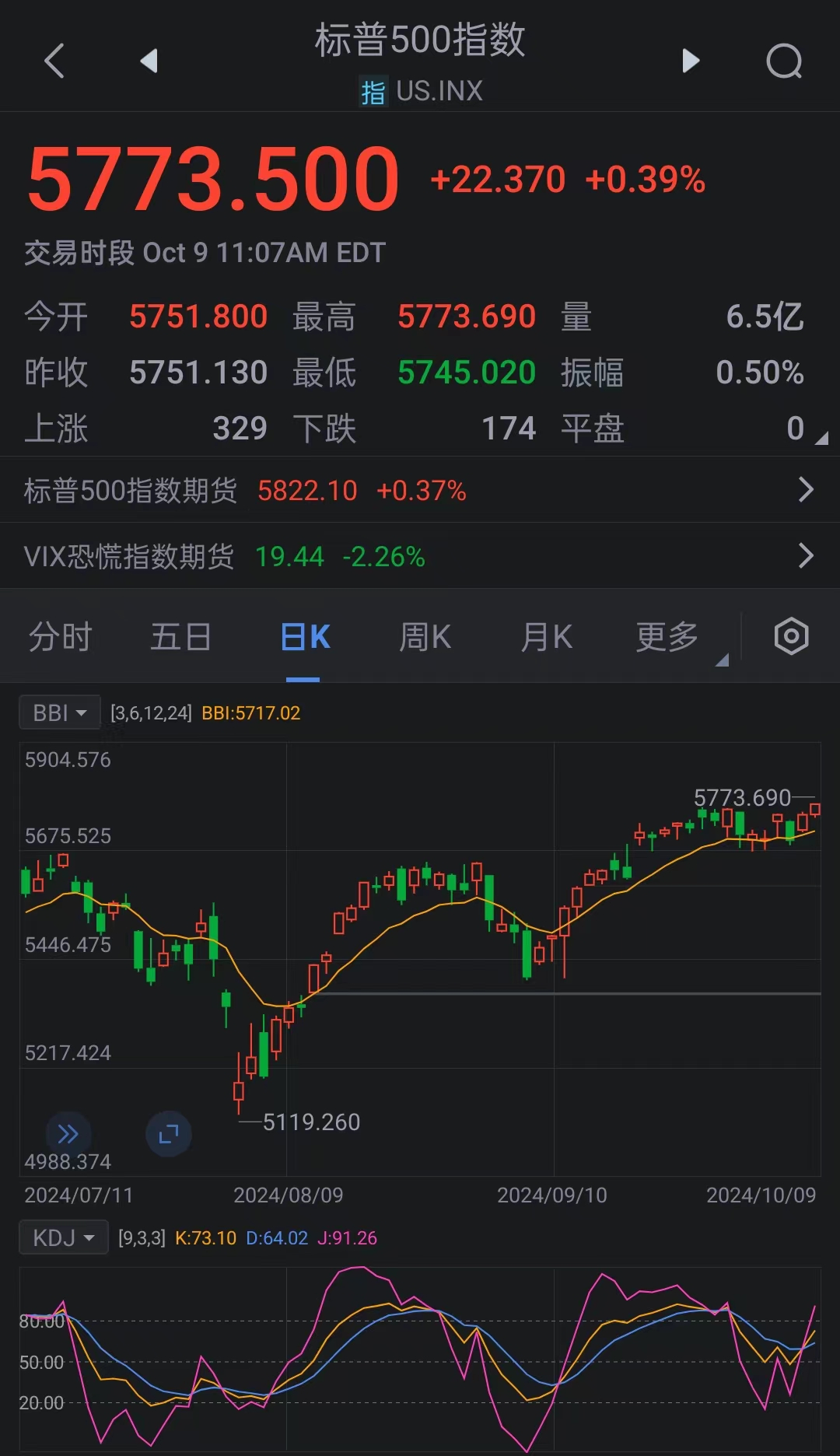Image resolution: width=840 pixels, height=1456 pixels.
Task: Switch to the 月K chart tab
Action: pyautogui.click(x=546, y=637)
